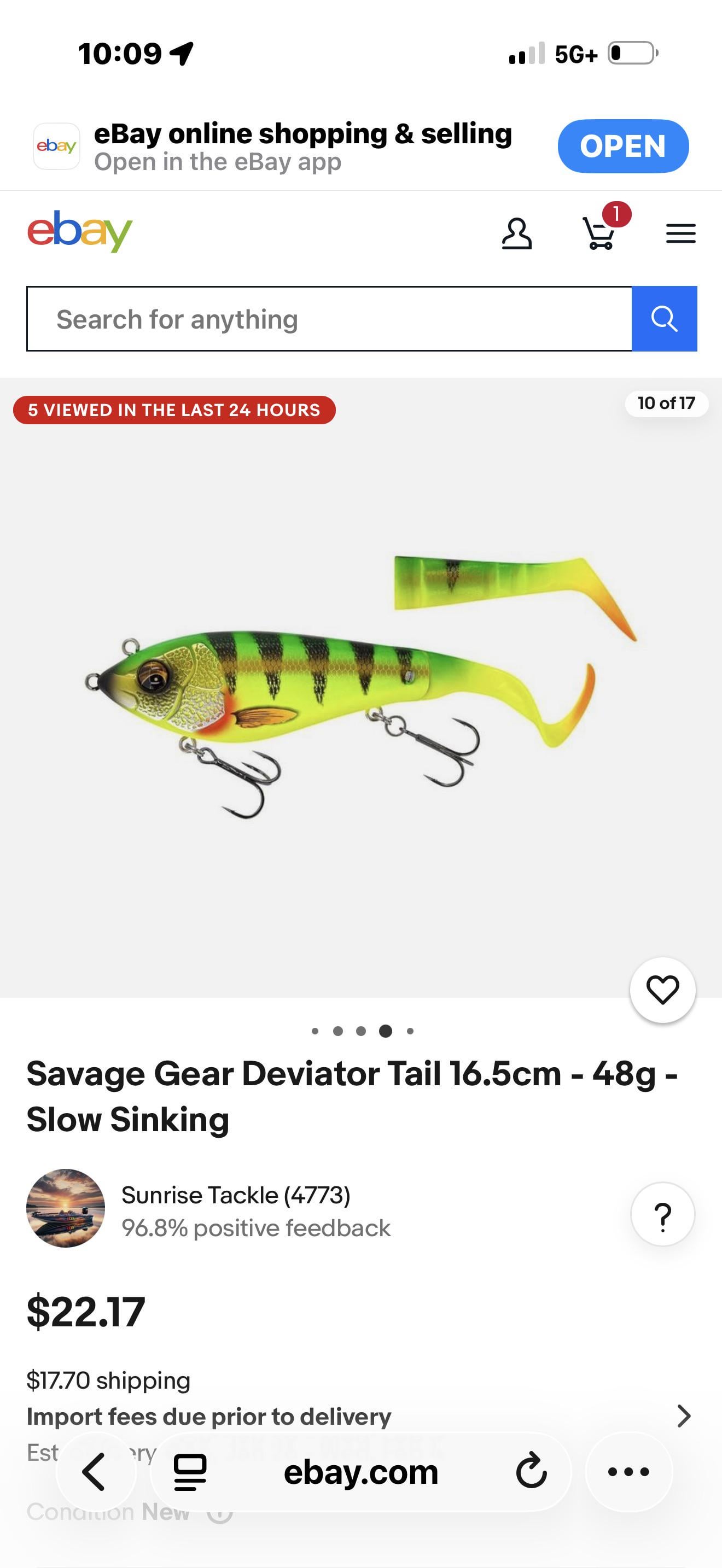722x1568 pixels.
Task: Go to the eBay home logo
Action: coord(80,231)
